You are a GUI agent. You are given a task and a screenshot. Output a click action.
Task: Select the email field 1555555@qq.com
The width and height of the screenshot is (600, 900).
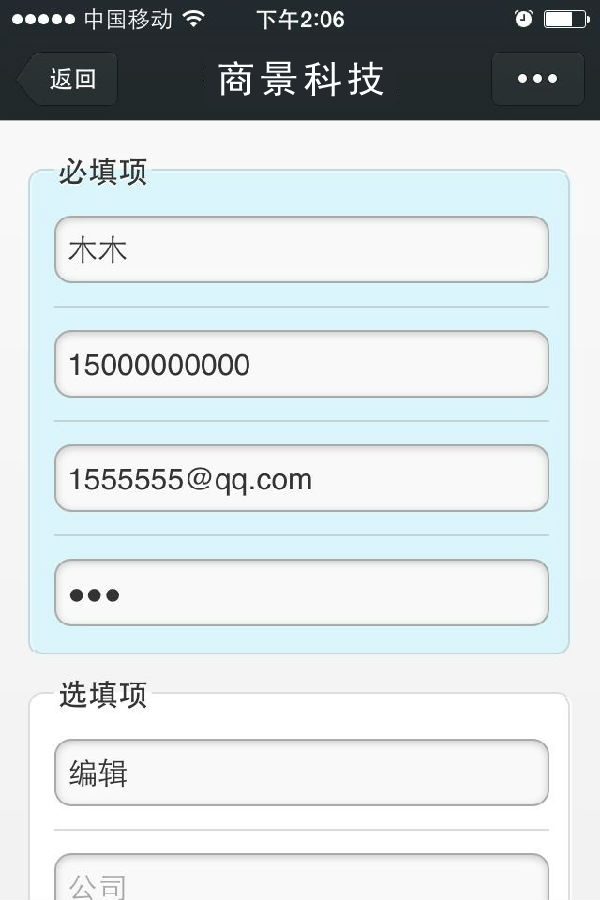301,478
